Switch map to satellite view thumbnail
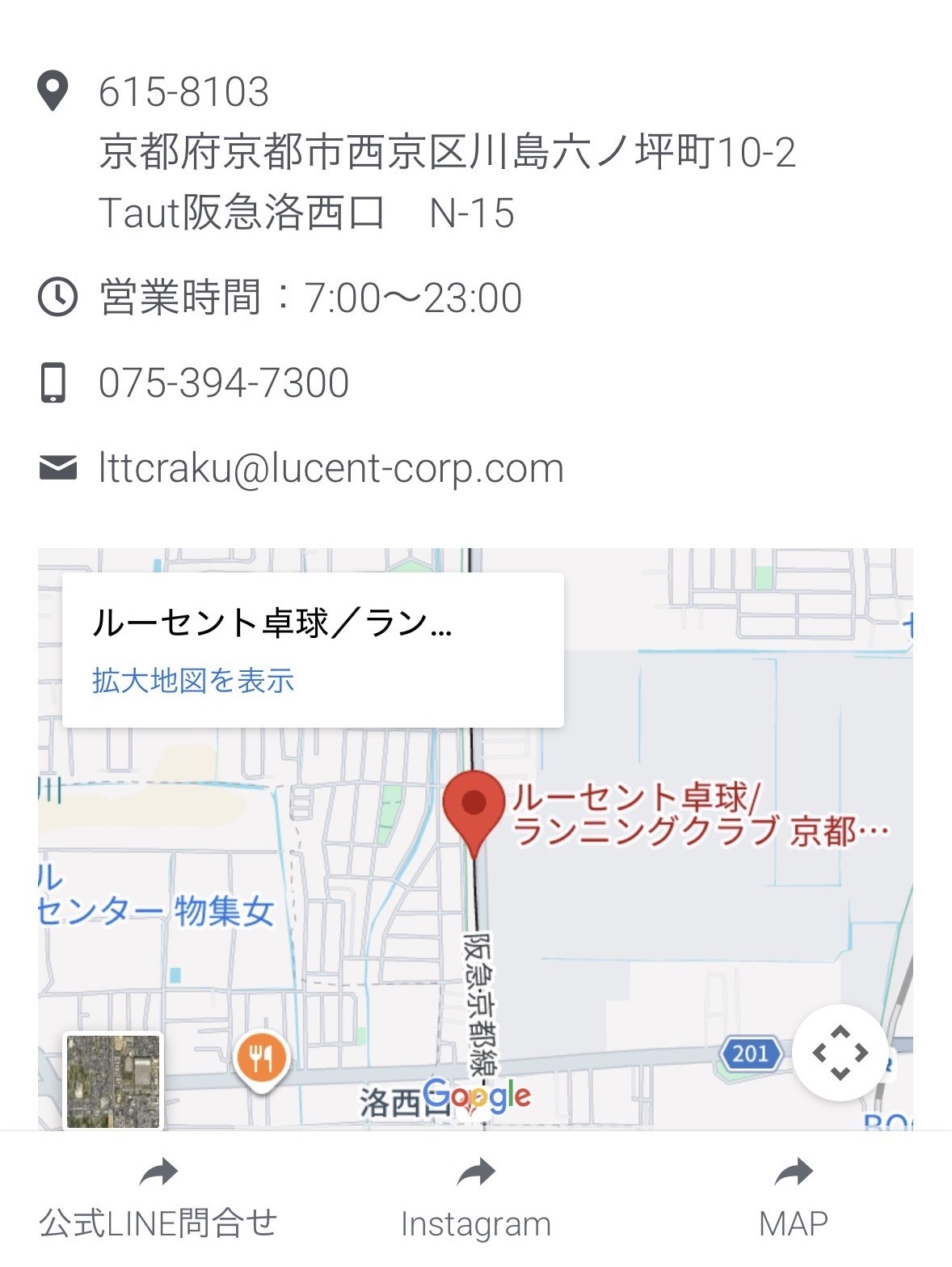 pyautogui.click(x=113, y=1080)
